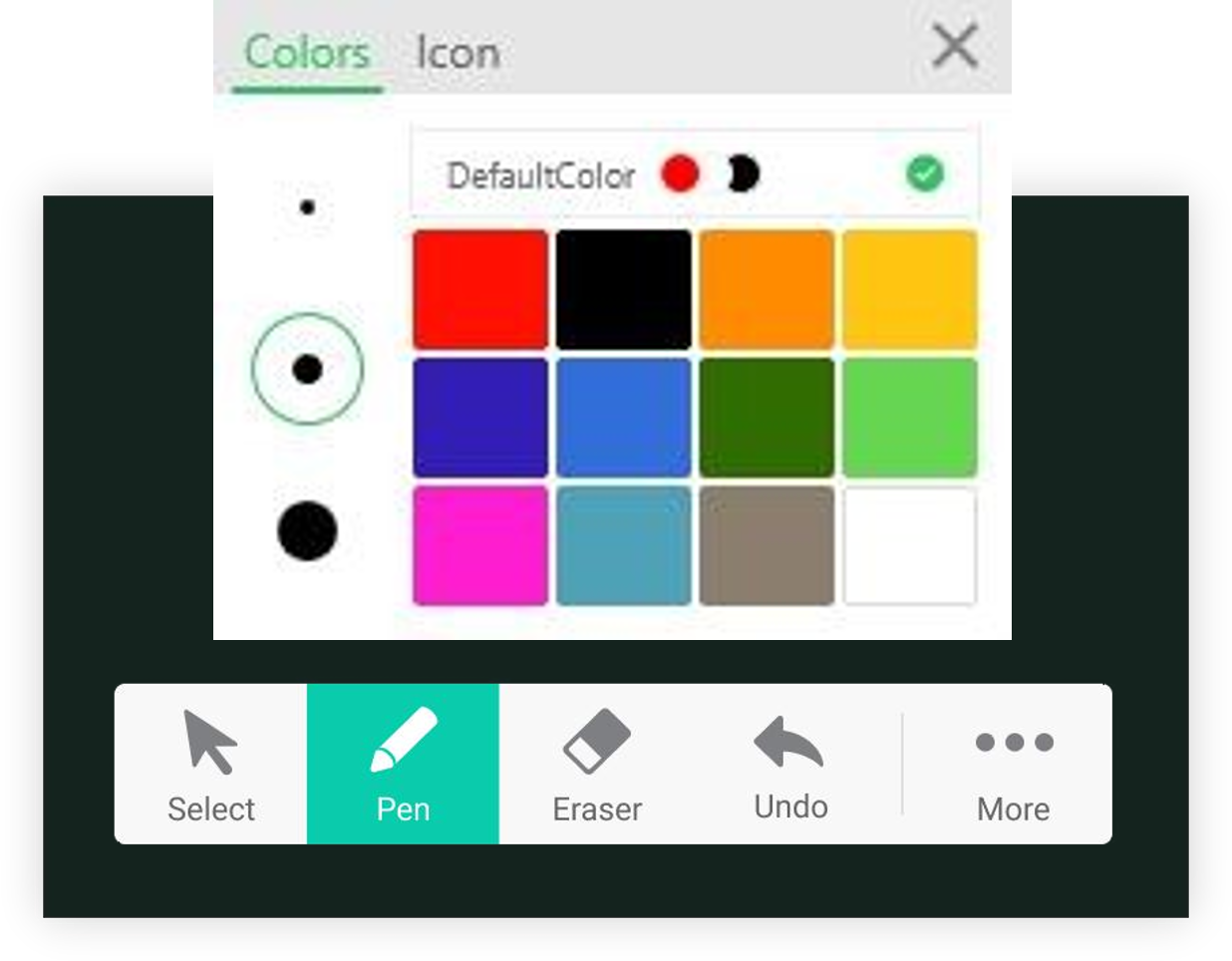Pick the dark blue color swatch
Screen dimensions: 1232x961
point(480,418)
